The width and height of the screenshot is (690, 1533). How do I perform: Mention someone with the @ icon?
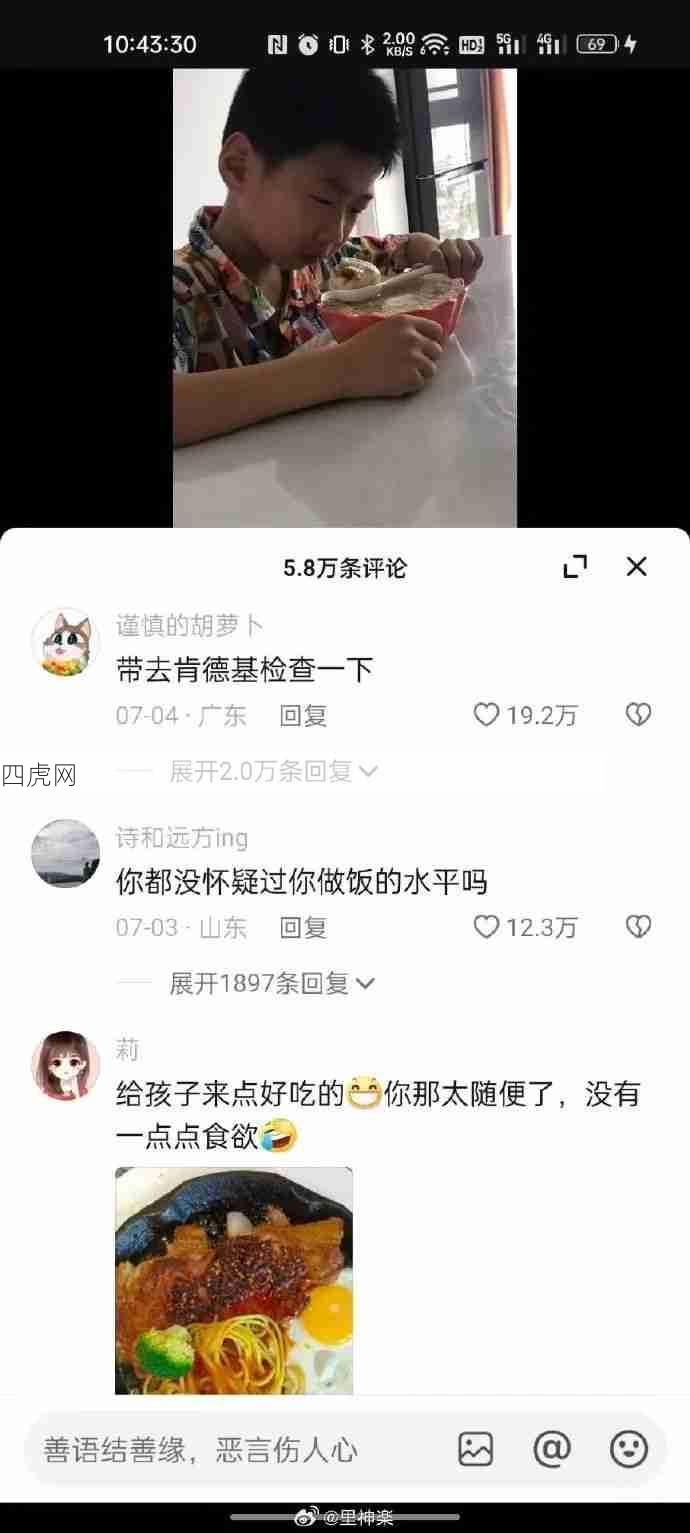pos(551,1449)
